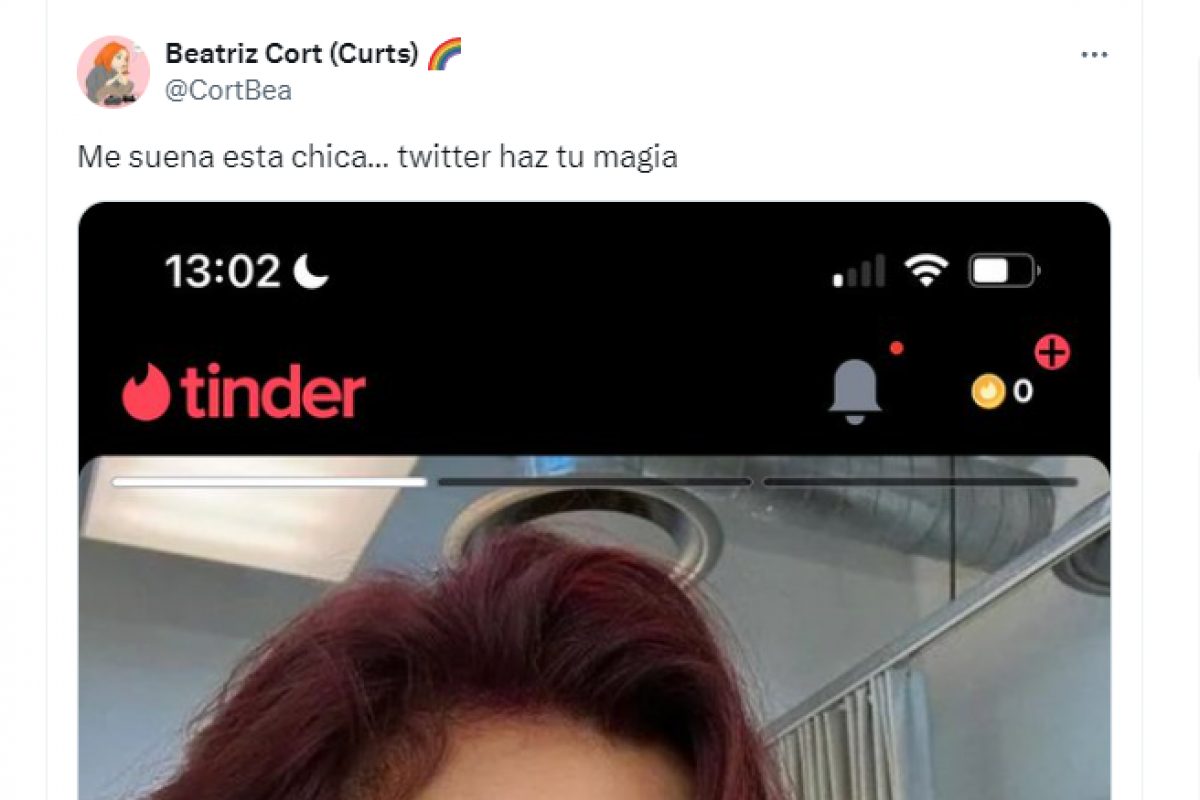The height and width of the screenshot is (800, 1200).
Task: Open the Beatriz Cort (Curts) display name
Action: (x=291, y=54)
